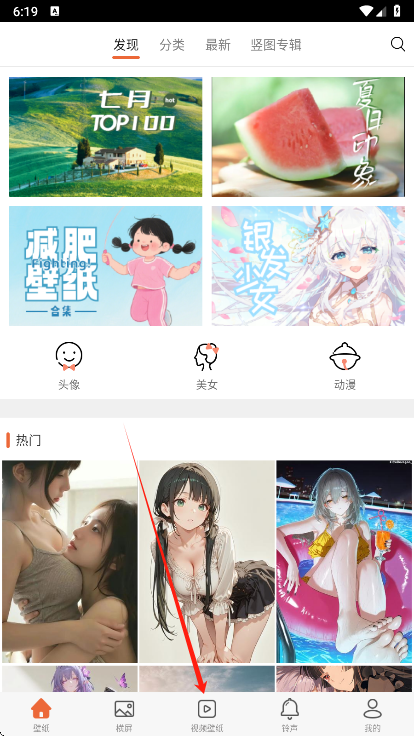Browse the 头像 category
414x736 pixels.
[x=69, y=366]
